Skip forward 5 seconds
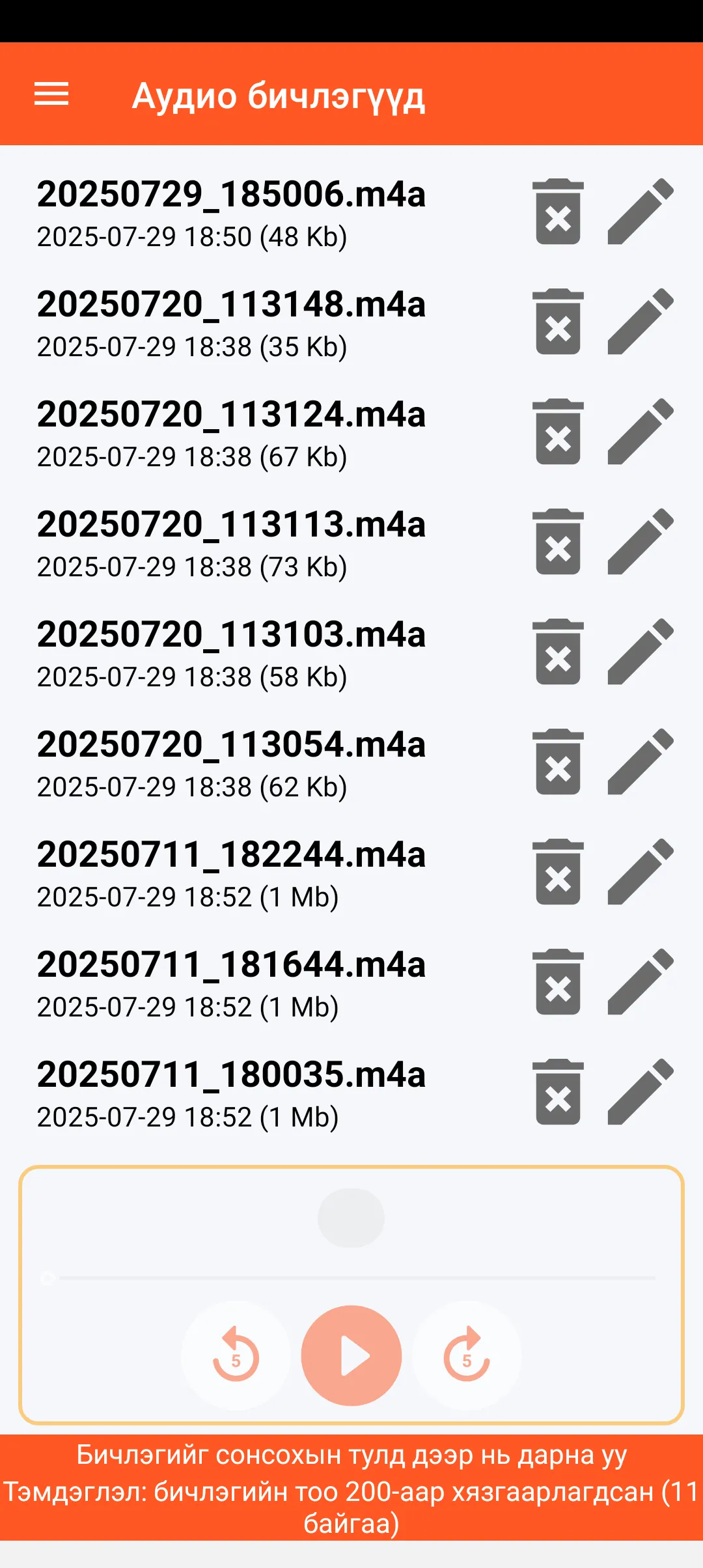This screenshot has width=703, height=1568. click(467, 1356)
